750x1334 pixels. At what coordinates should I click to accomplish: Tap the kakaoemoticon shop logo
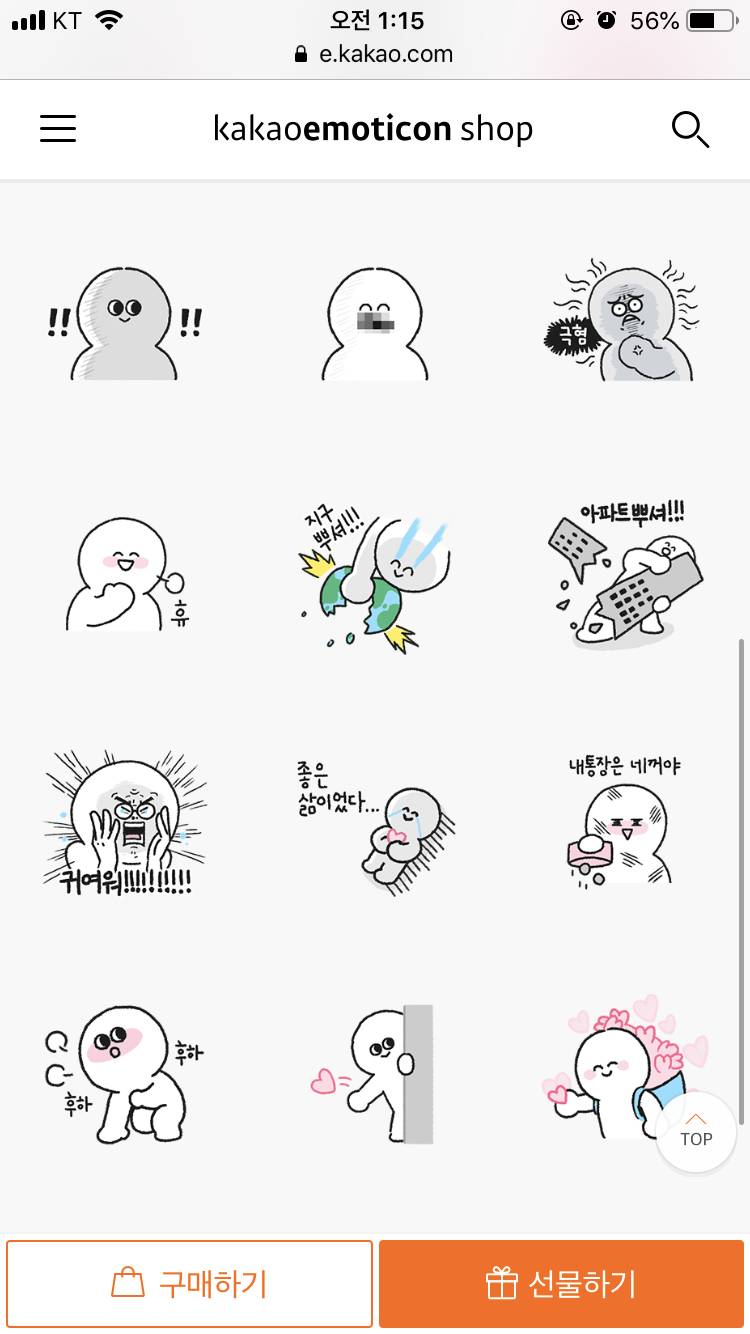[373, 128]
